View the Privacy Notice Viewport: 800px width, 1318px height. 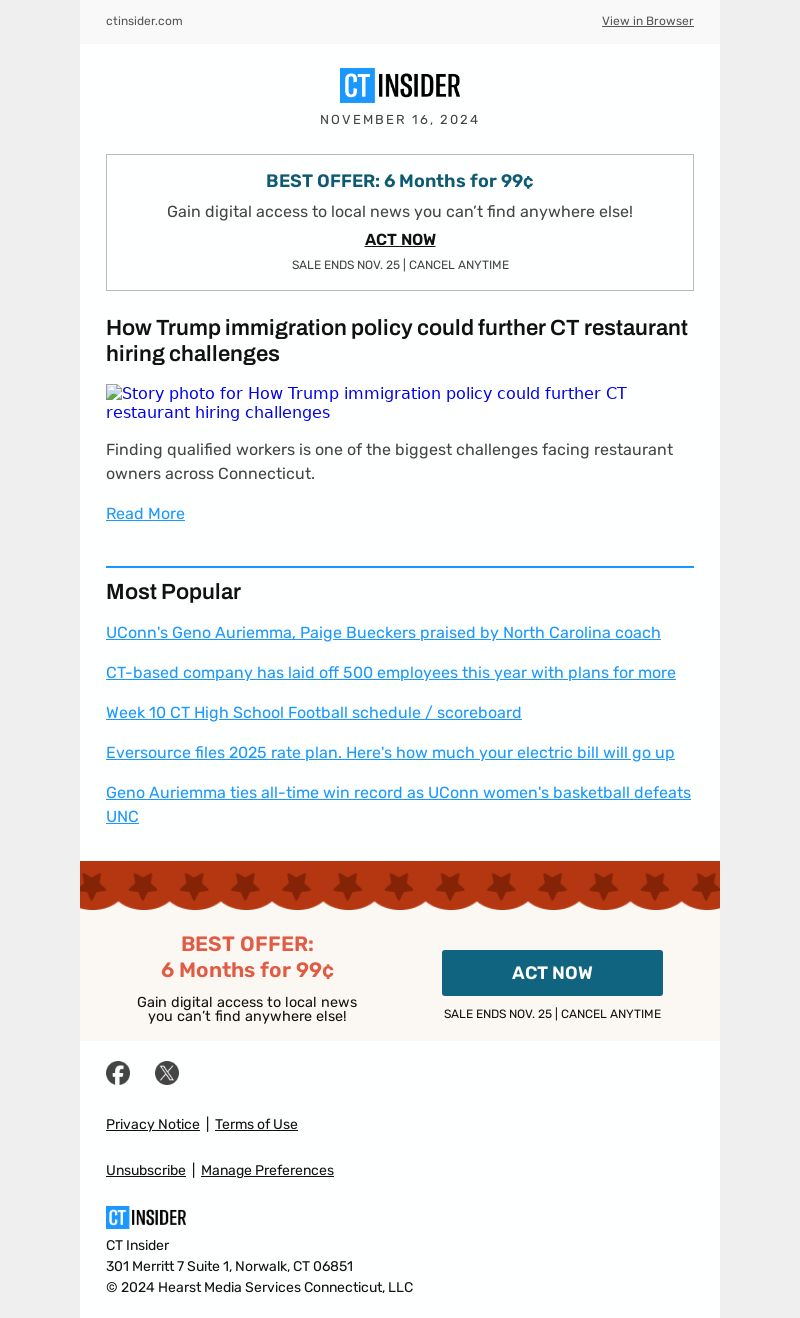click(153, 1125)
